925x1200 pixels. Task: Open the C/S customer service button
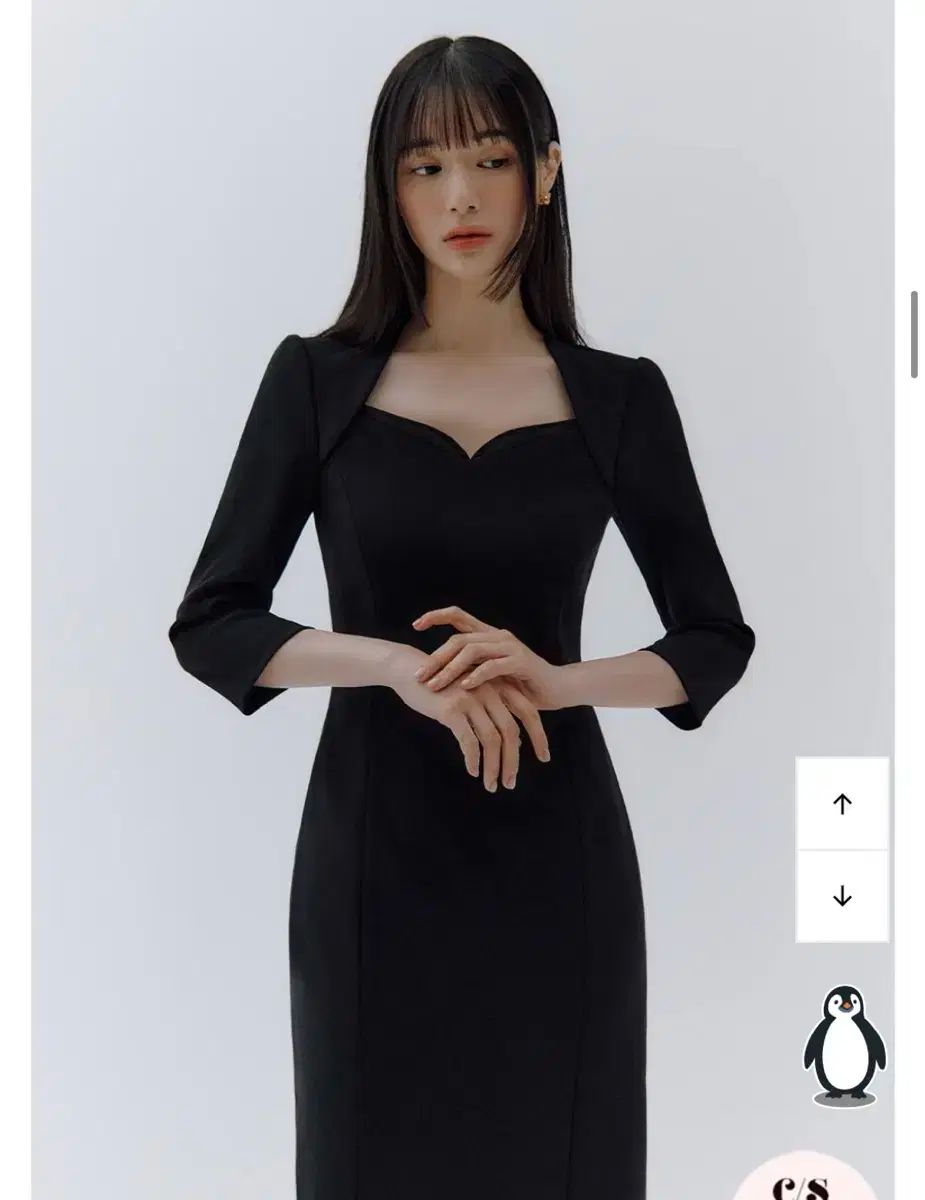click(806, 1182)
